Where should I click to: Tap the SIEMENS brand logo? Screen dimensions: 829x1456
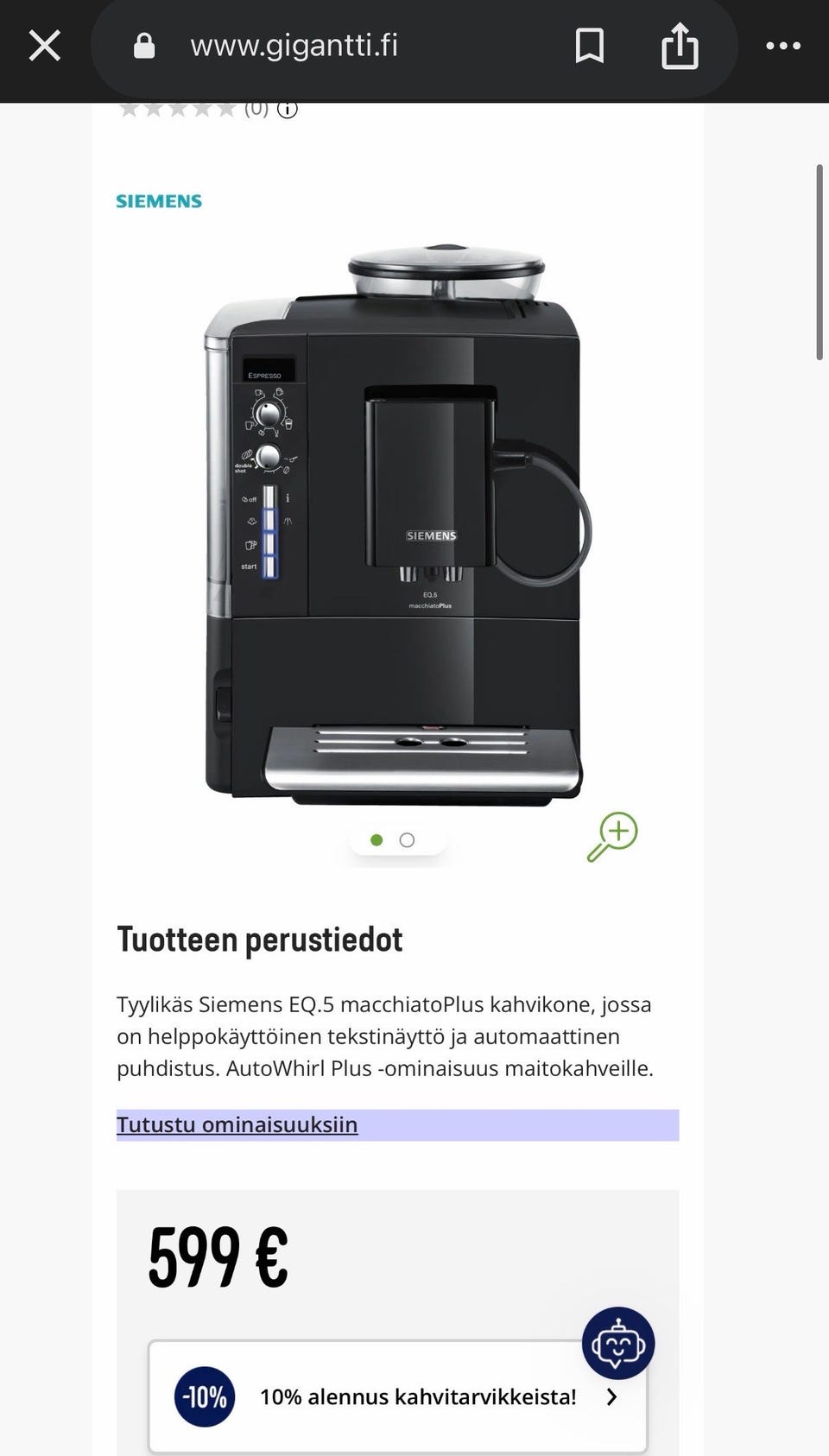[158, 201]
